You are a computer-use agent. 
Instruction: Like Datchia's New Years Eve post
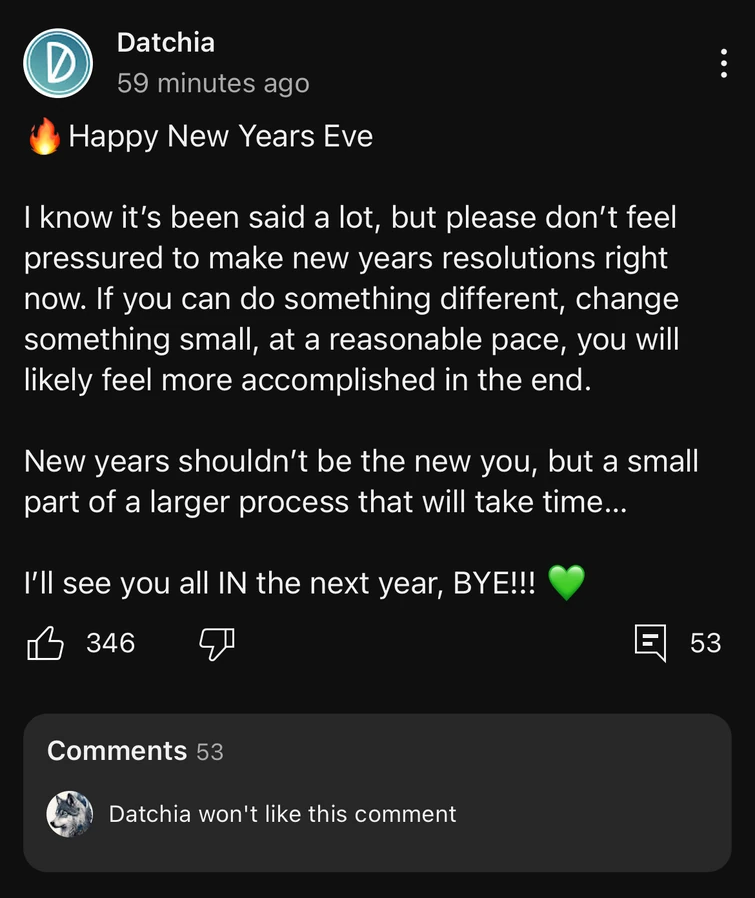(x=45, y=643)
